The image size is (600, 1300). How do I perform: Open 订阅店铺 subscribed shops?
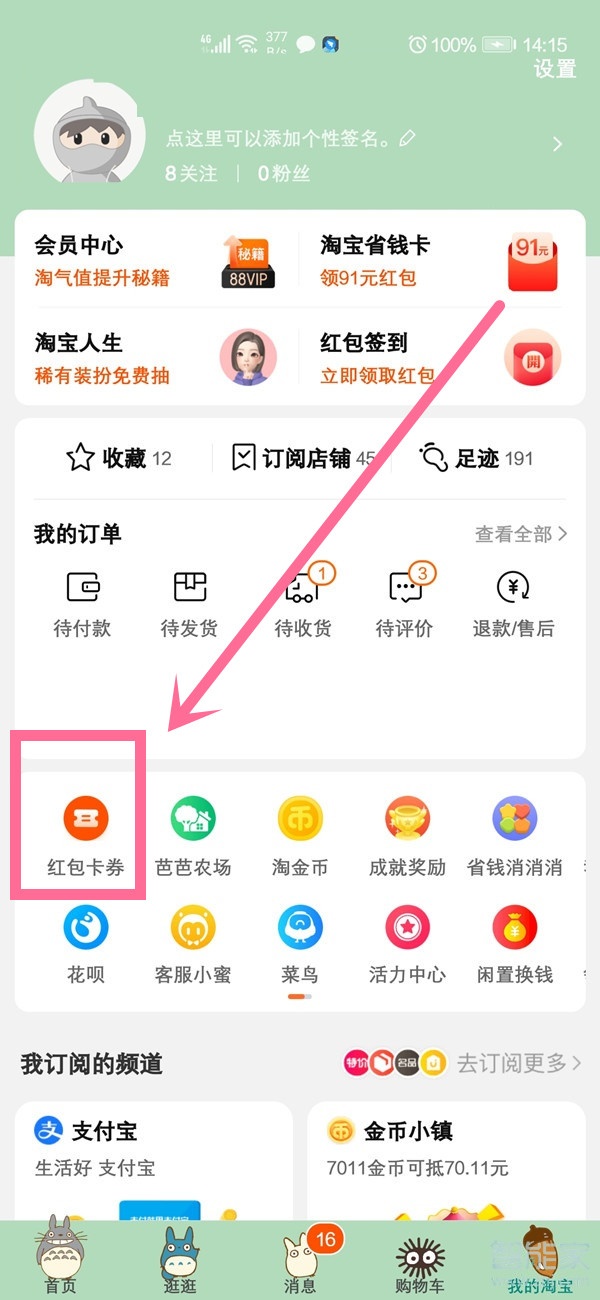(302, 458)
